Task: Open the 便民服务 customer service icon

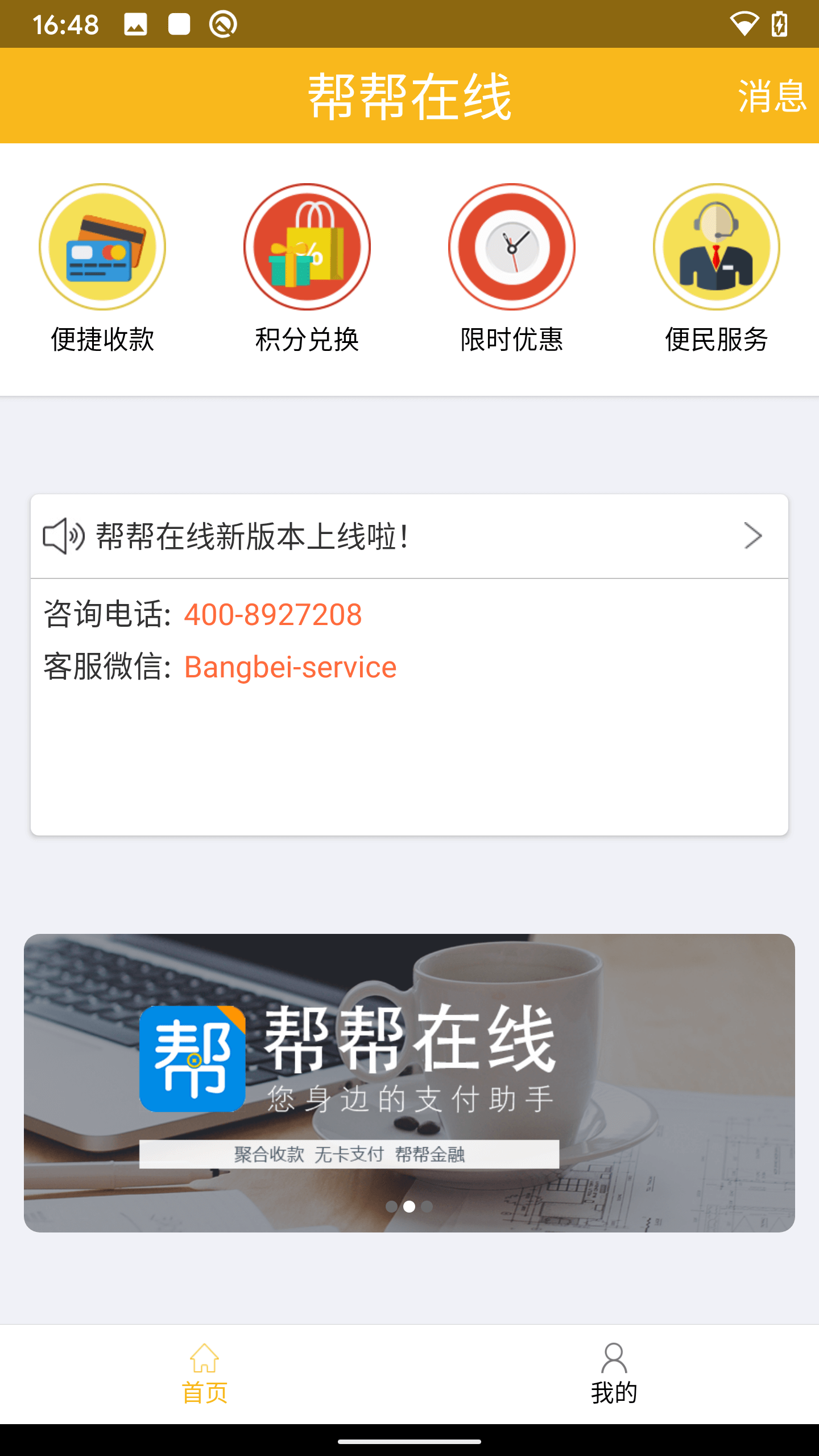Action: click(716, 247)
